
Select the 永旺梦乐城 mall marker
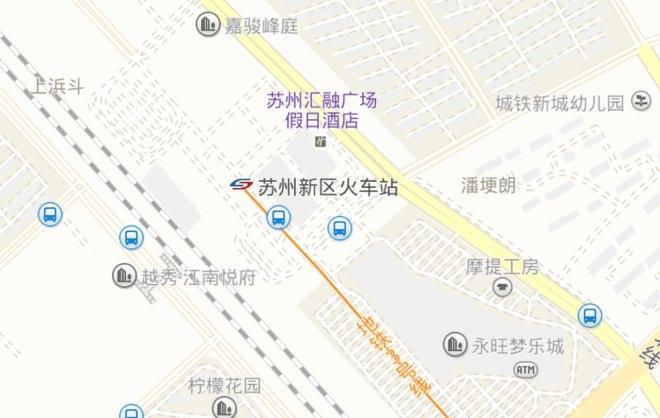[455, 346]
